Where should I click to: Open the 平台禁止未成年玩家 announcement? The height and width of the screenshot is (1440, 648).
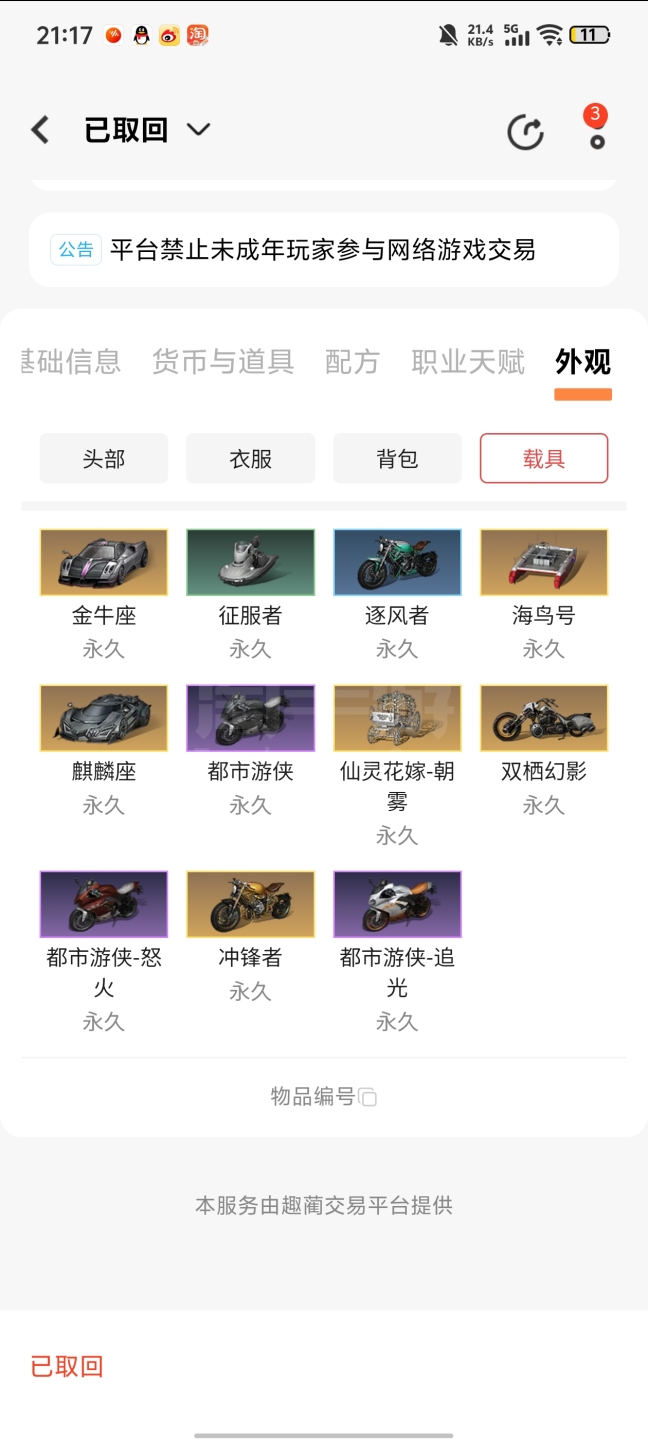click(323, 250)
